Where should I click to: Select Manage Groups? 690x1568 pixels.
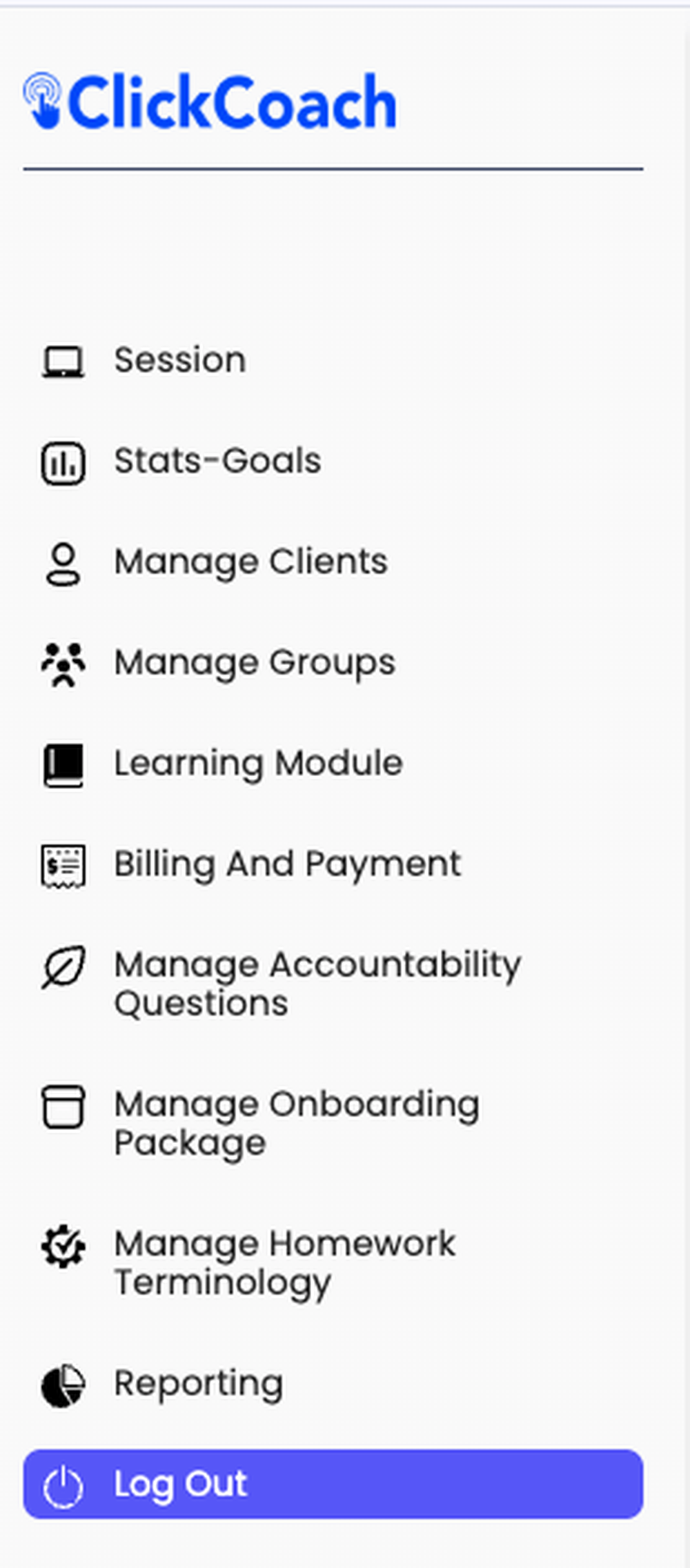coord(254,662)
